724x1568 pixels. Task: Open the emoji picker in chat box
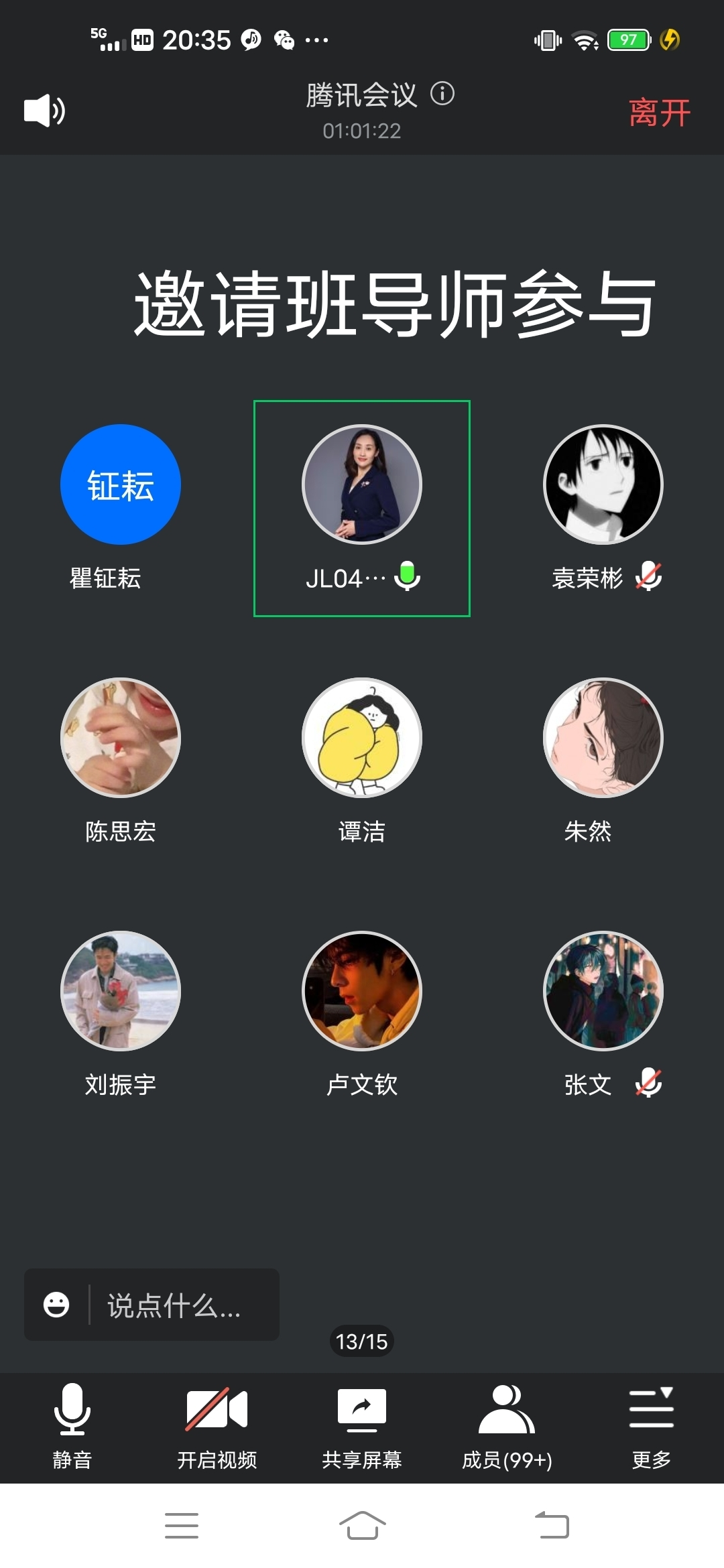point(56,1305)
